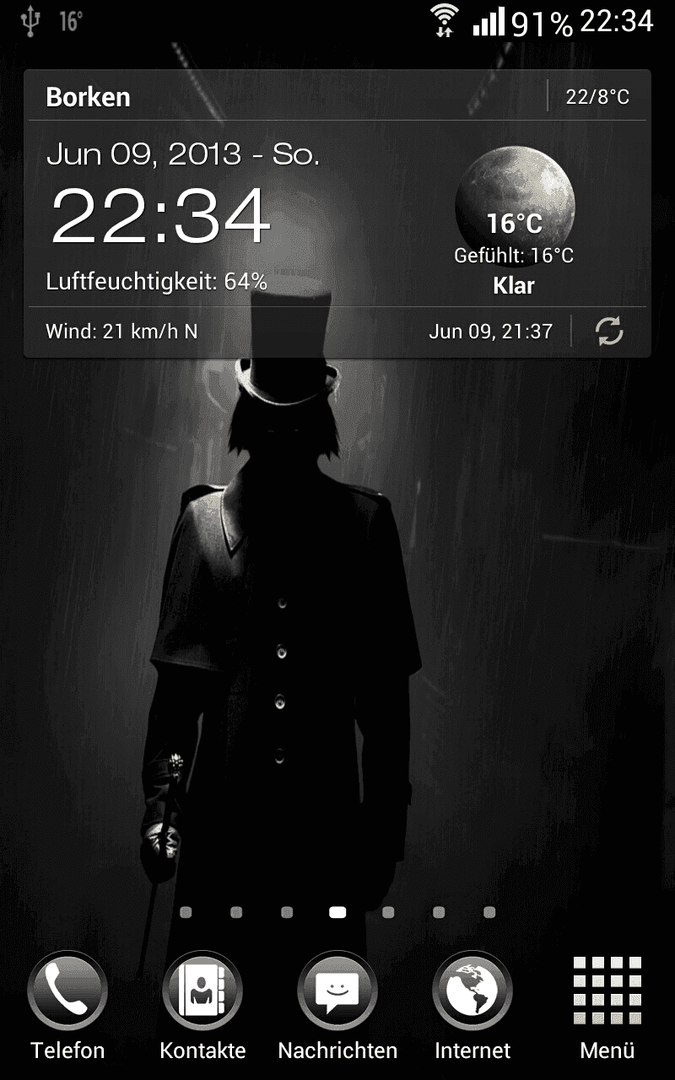Image resolution: width=675 pixels, height=1080 pixels.
Task: Refresh the weather widget data
Action: pos(609,332)
